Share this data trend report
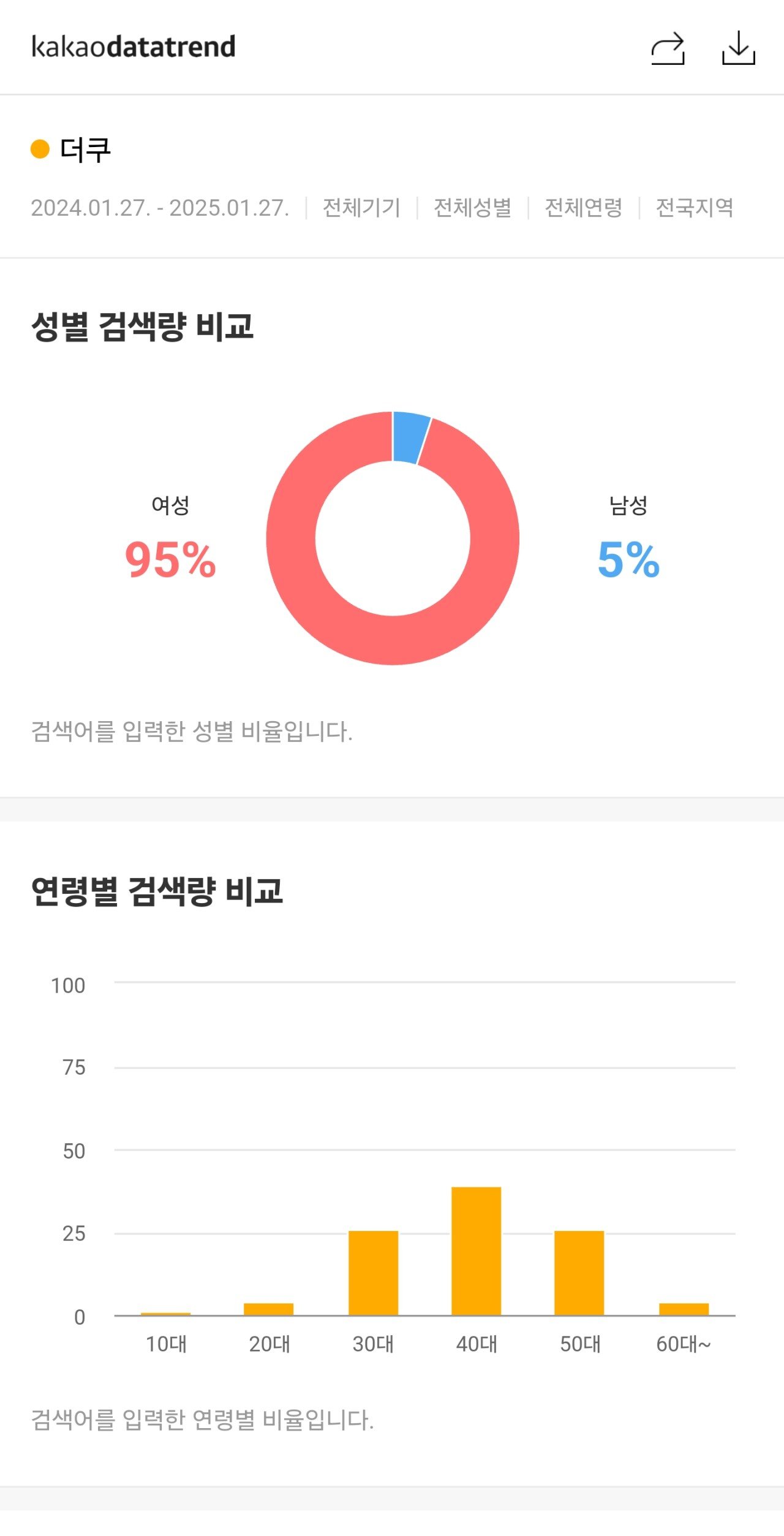The image size is (784, 1536). click(668, 48)
